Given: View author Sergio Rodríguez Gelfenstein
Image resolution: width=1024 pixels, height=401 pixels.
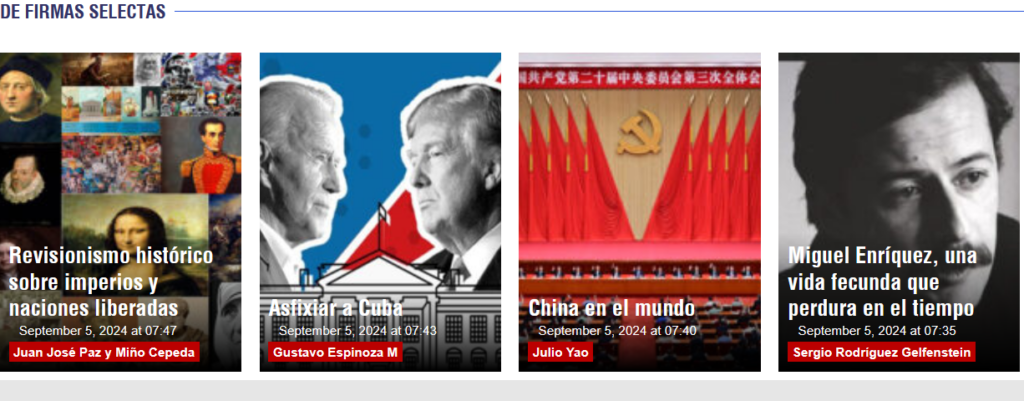Looking at the screenshot, I should [881, 352].
